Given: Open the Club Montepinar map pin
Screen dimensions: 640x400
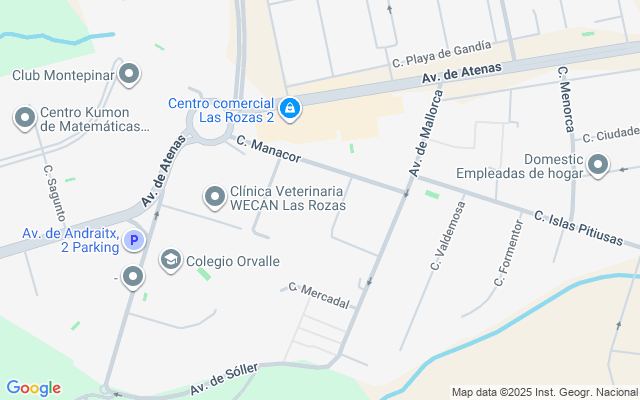Looking at the screenshot, I should pos(129,74).
